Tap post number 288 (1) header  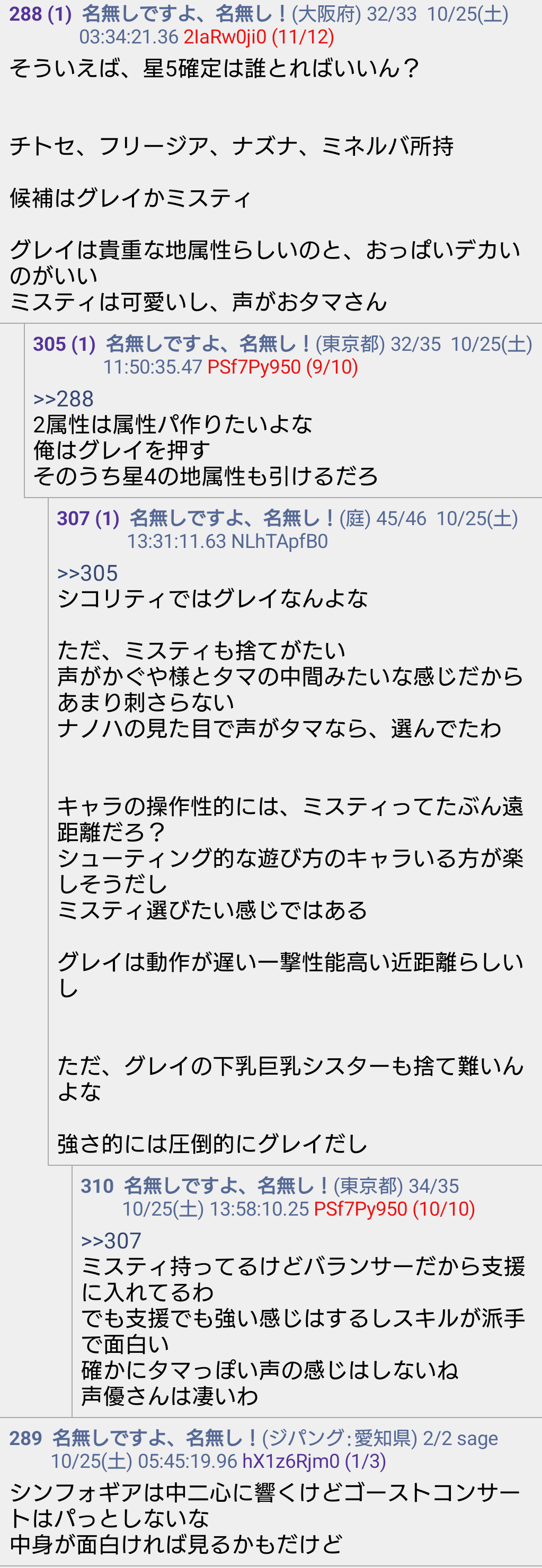(40, 13)
